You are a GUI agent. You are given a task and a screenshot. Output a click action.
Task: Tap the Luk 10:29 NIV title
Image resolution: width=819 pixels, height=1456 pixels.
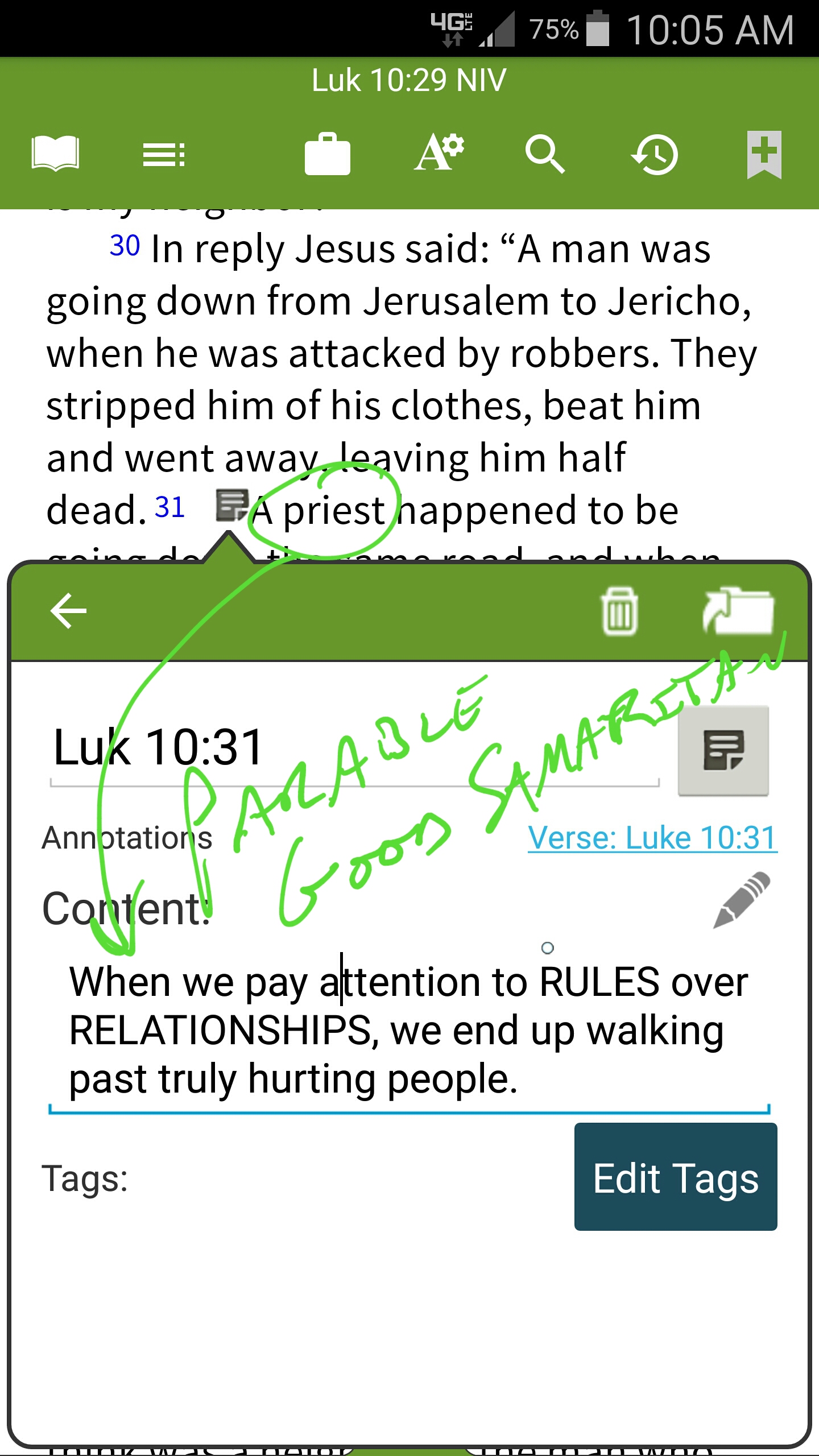tap(408, 80)
